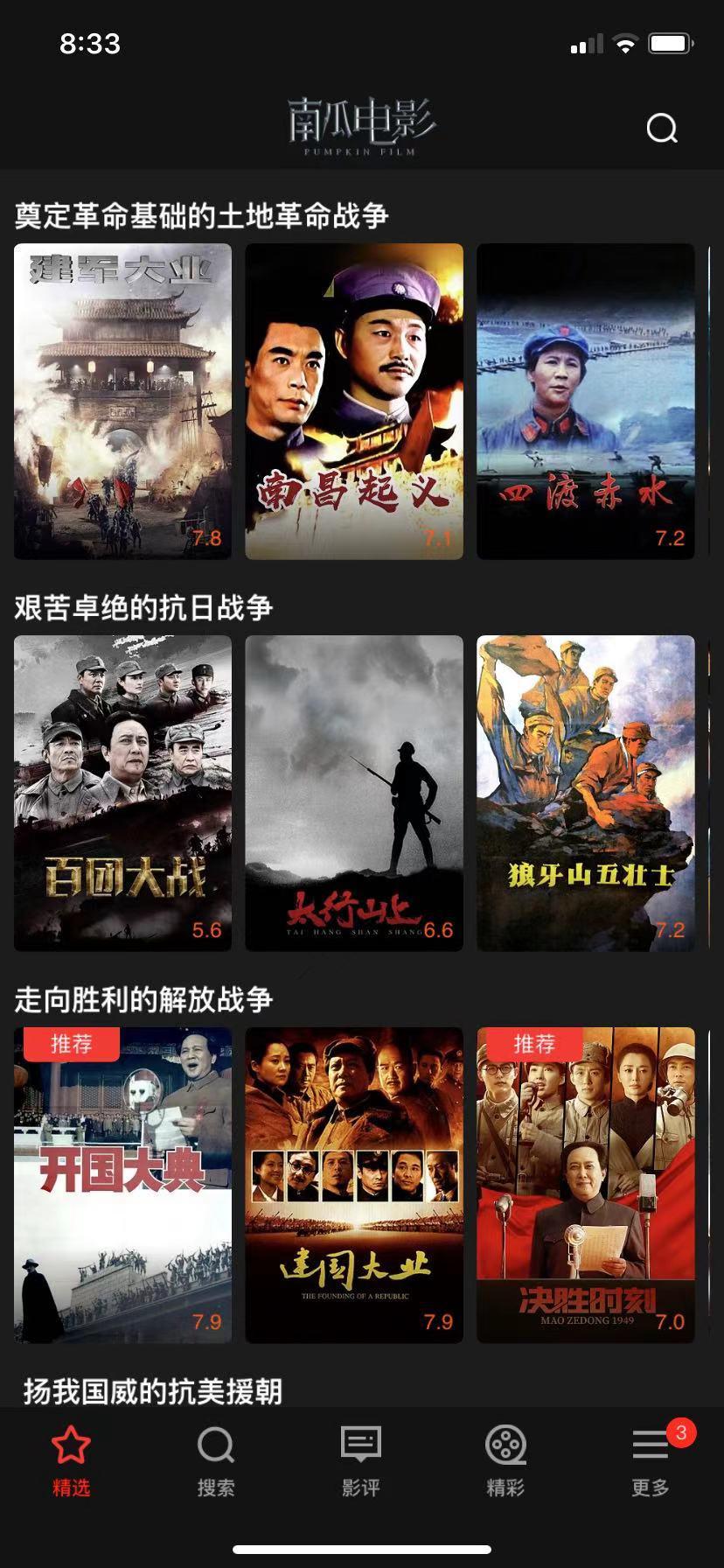Tap the Pumpkin Film logo at top
This screenshot has width=724, height=1568.
[x=362, y=122]
